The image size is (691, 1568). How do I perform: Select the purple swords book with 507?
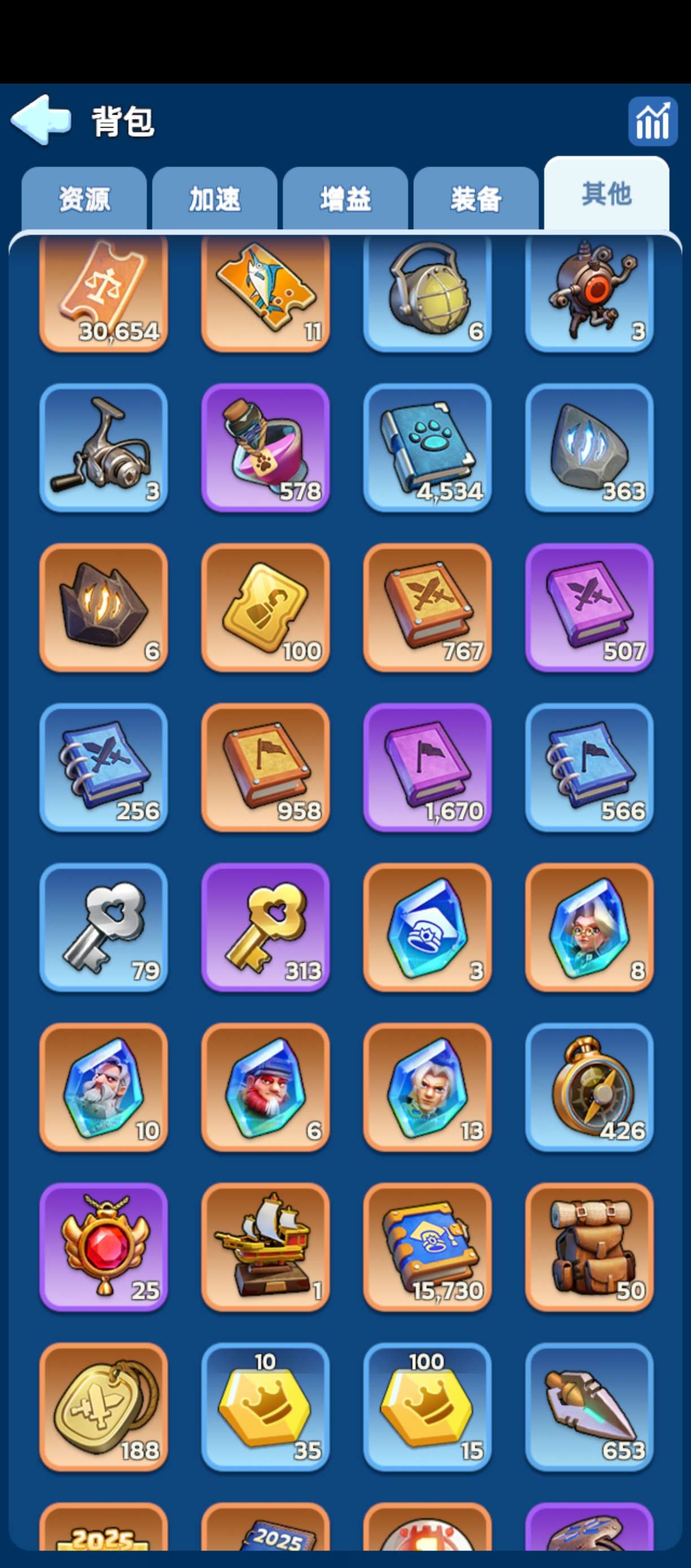coord(589,607)
